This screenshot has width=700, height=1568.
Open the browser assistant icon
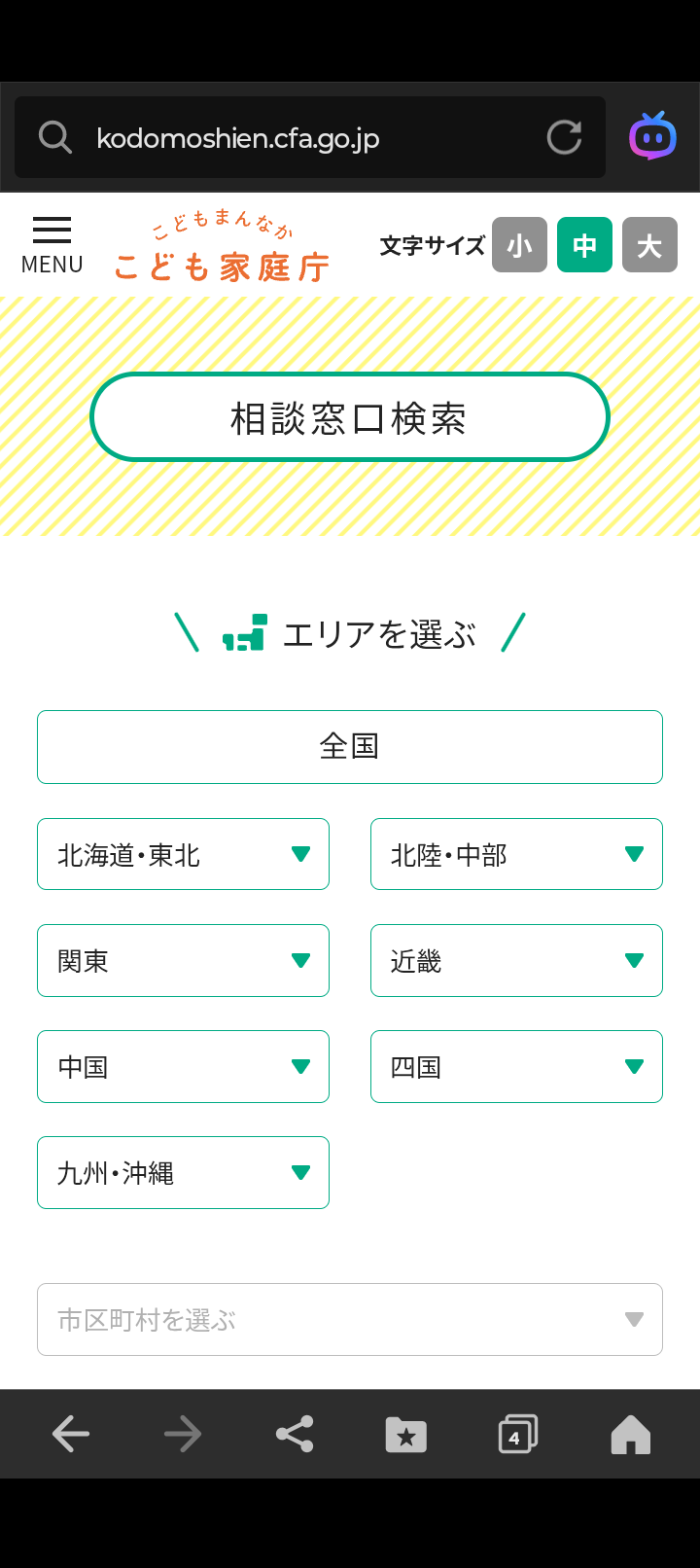pyautogui.click(x=652, y=137)
